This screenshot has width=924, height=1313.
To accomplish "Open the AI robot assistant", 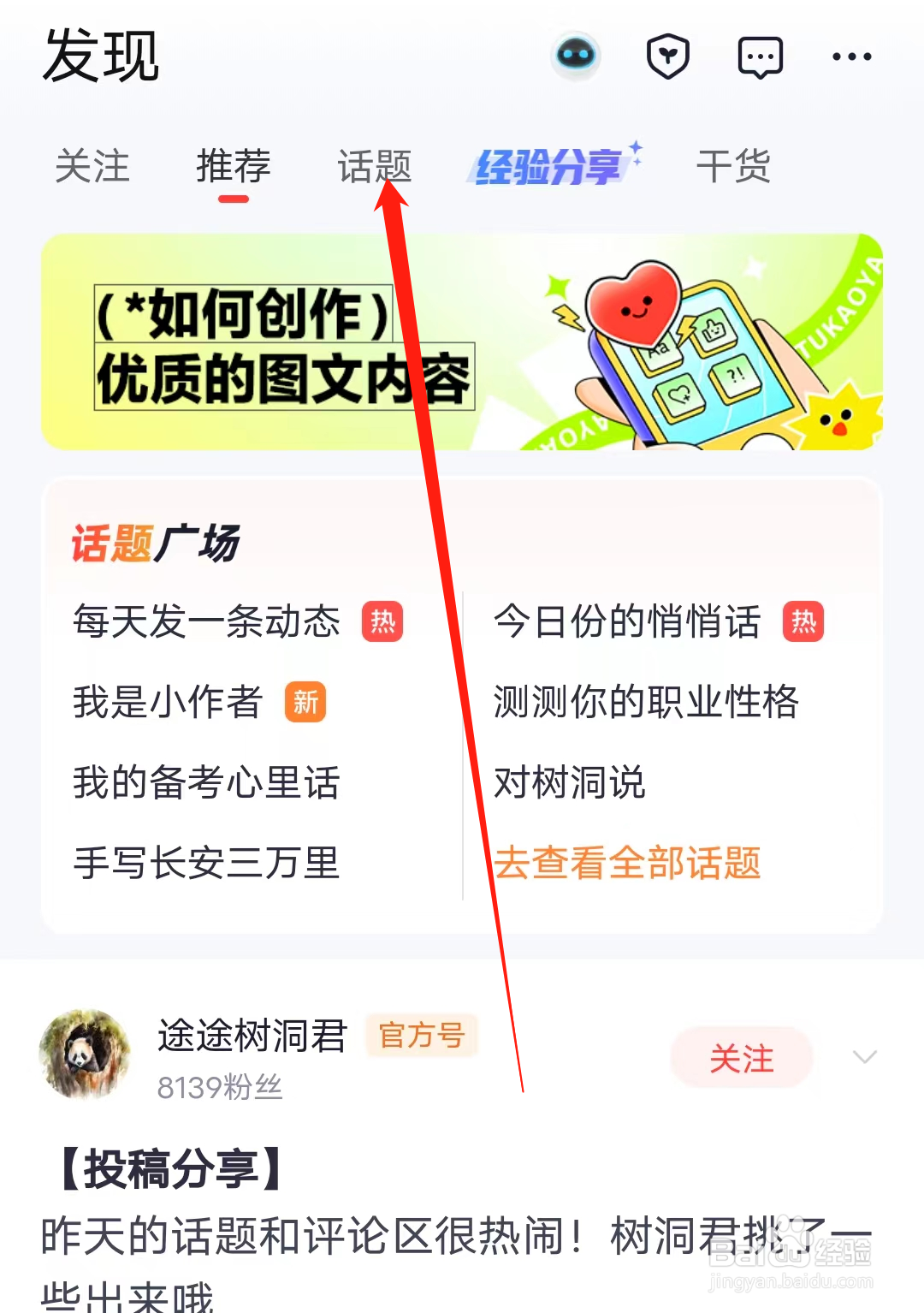I will click(577, 55).
